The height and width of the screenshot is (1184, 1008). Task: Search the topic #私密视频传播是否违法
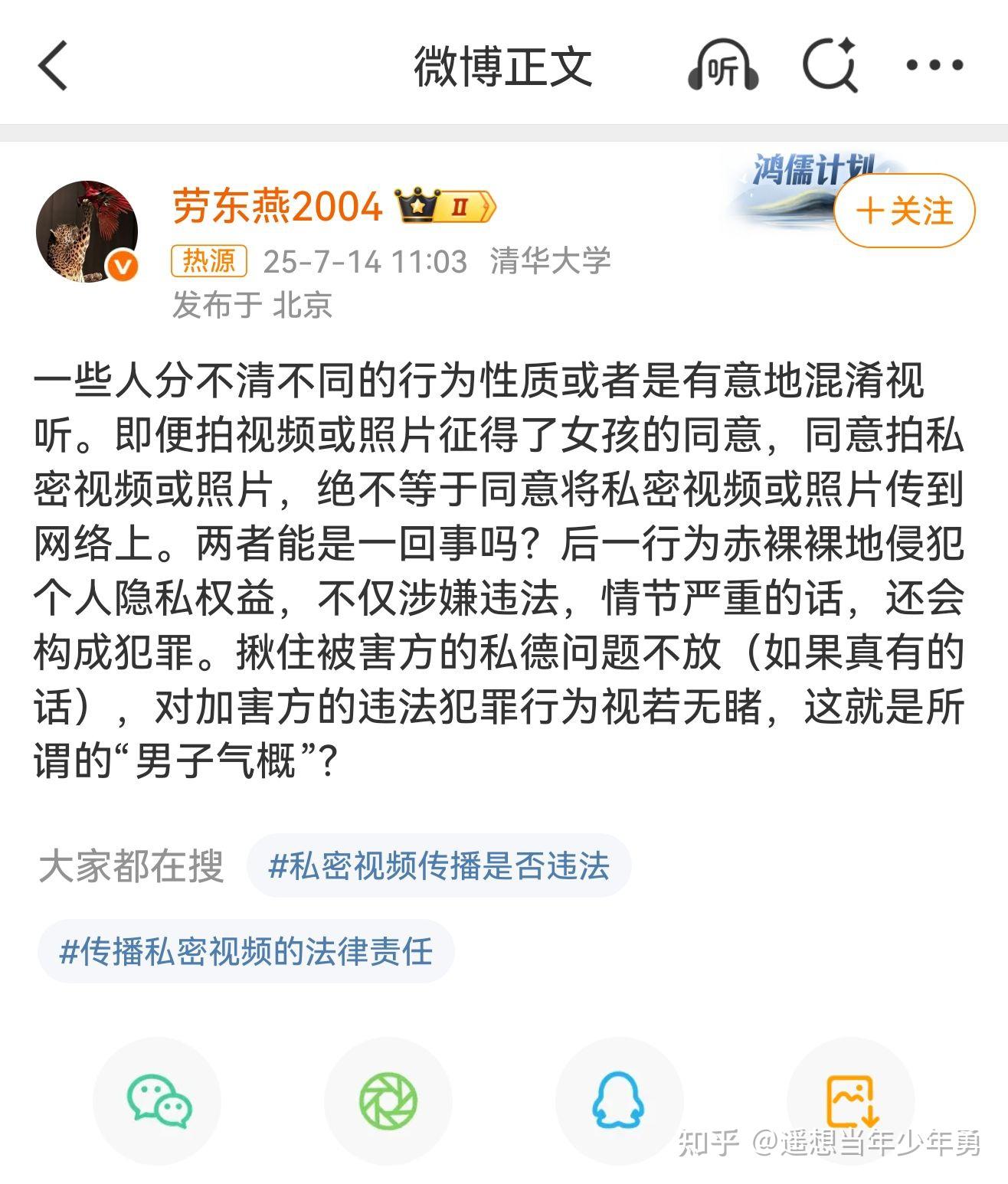(x=439, y=866)
